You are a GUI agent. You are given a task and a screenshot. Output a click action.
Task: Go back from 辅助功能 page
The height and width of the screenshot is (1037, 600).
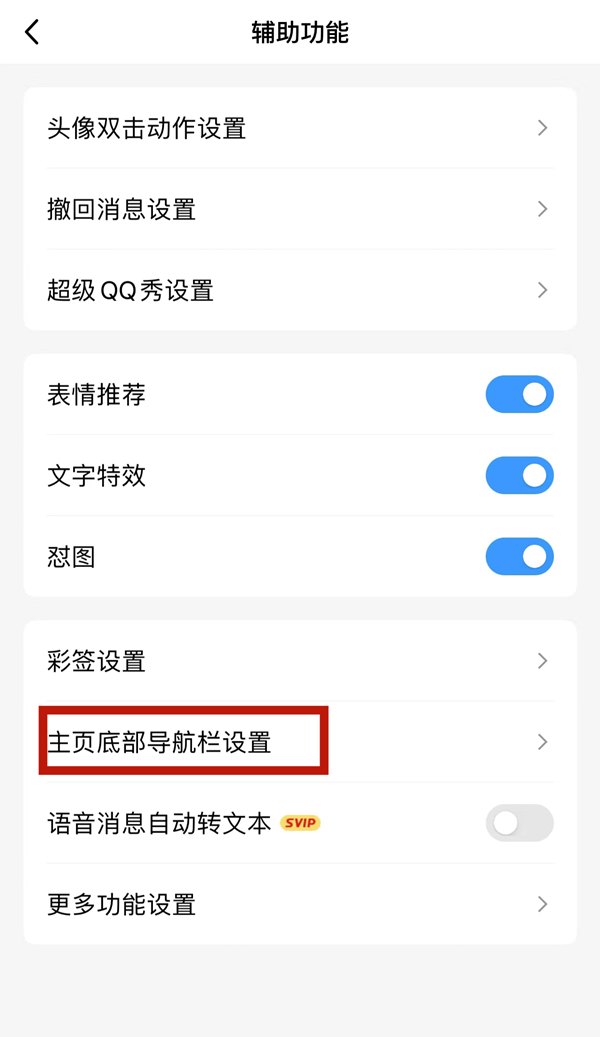32,32
